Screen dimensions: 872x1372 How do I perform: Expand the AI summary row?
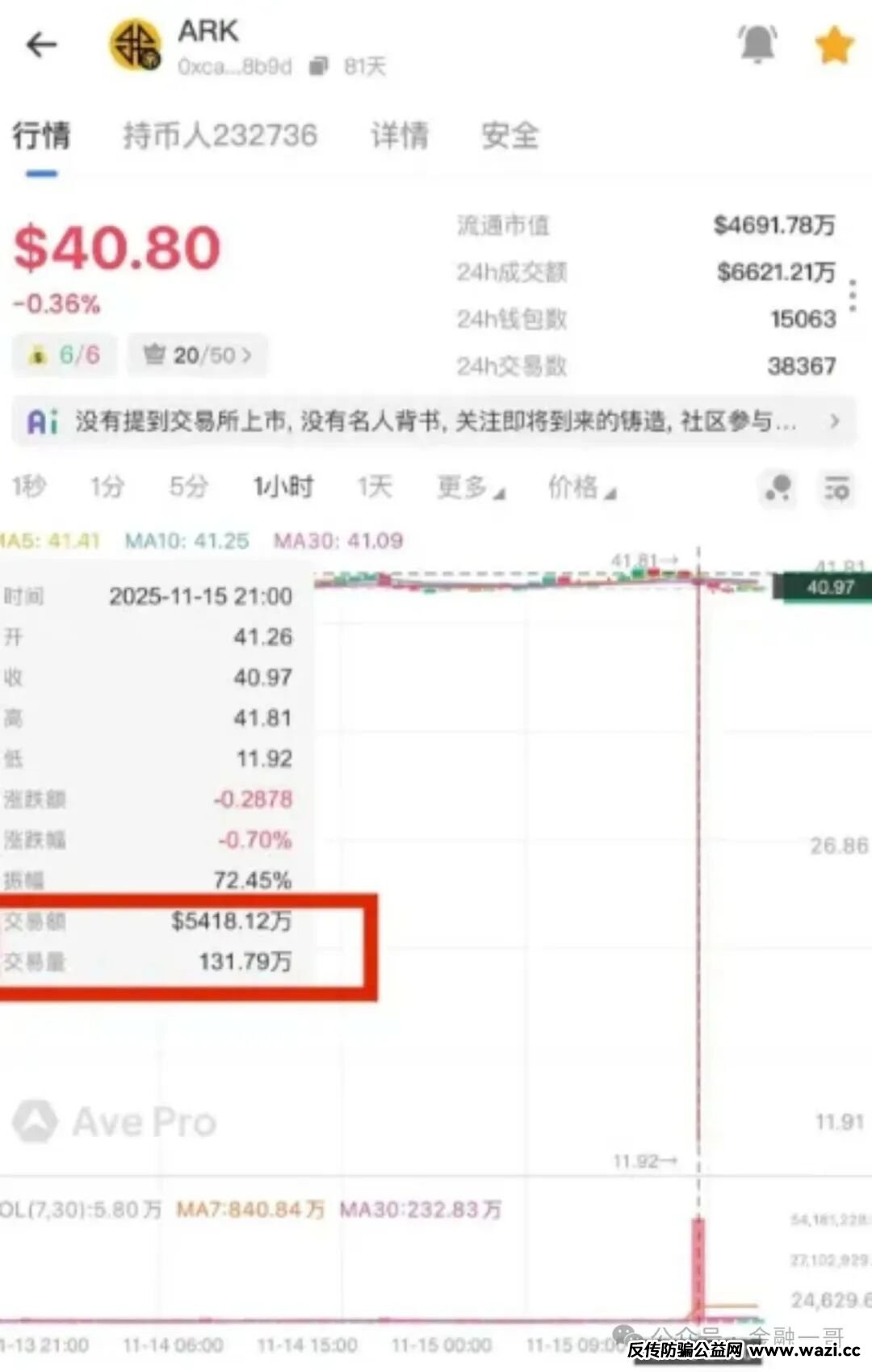[835, 421]
